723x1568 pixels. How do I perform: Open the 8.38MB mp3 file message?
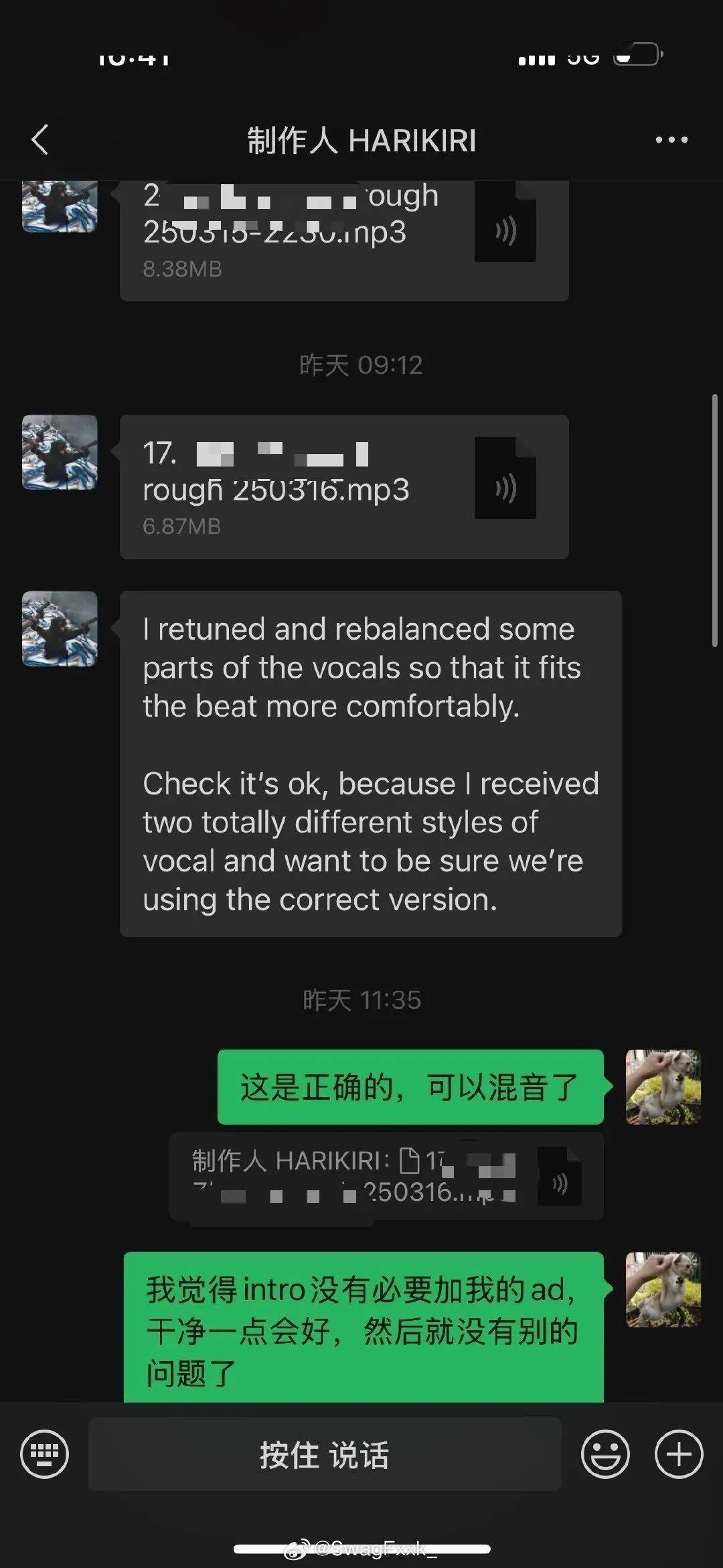(343, 241)
